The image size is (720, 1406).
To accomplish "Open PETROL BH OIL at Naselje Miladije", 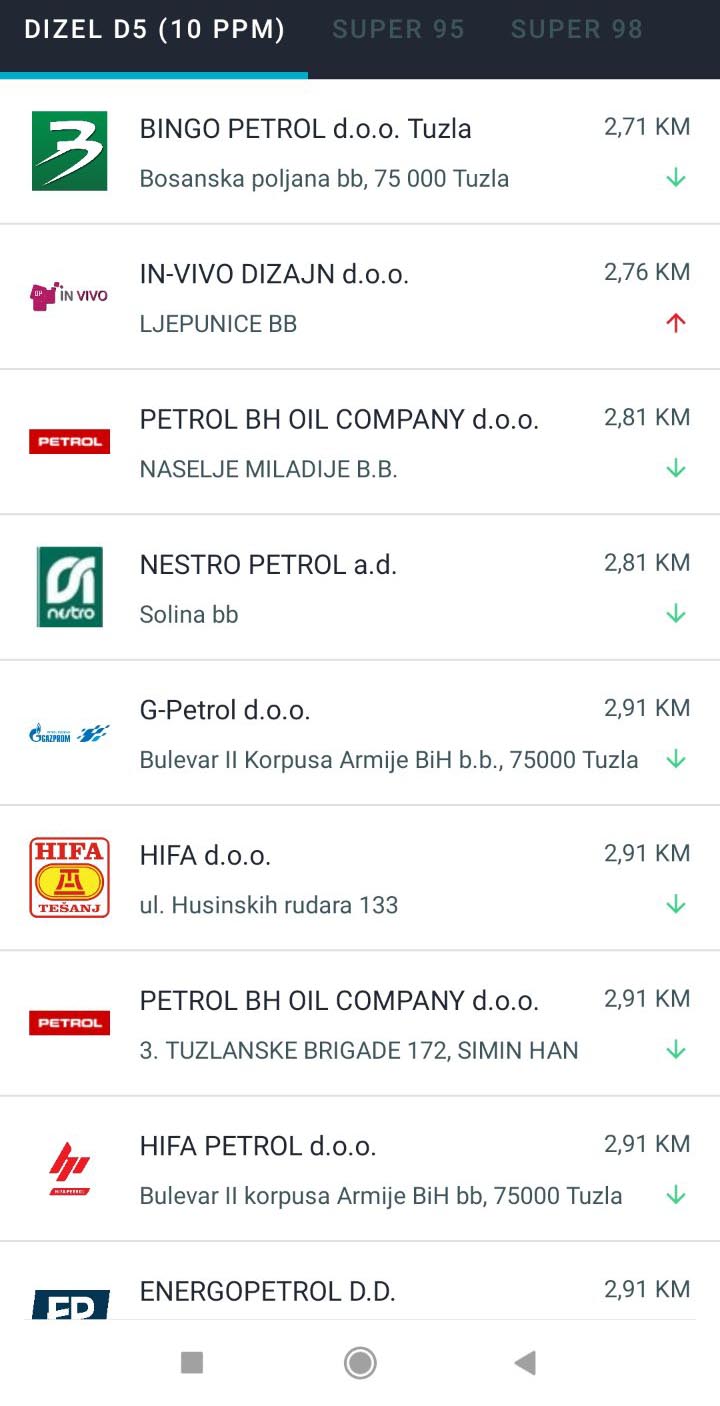I will (x=360, y=442).
